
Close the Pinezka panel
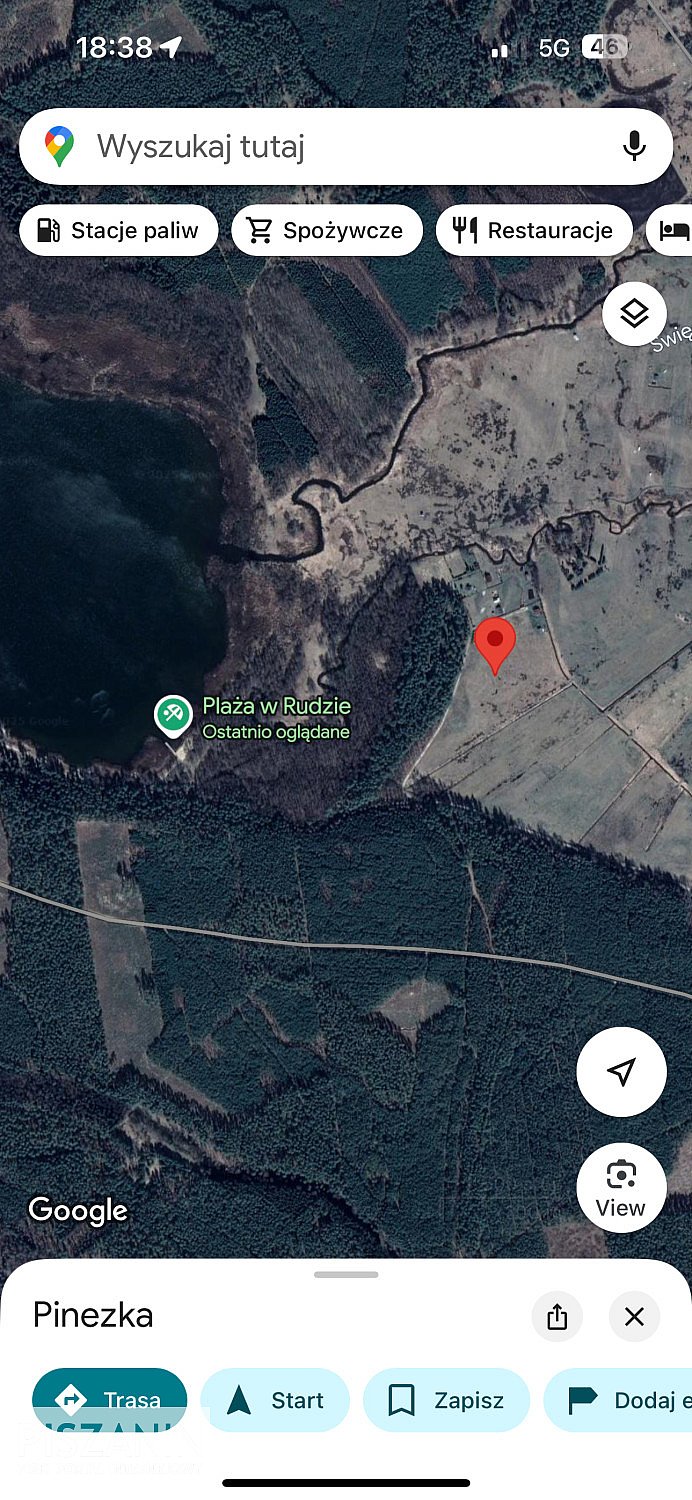(x=634, y=1317)
